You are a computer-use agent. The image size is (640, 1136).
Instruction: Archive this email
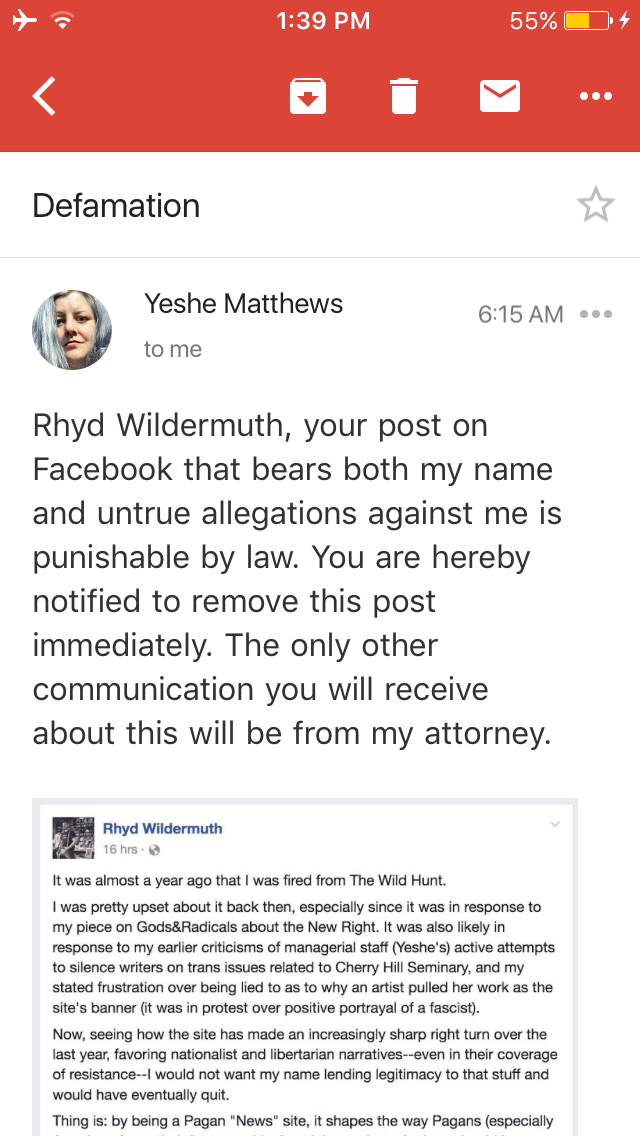point(308,97)
